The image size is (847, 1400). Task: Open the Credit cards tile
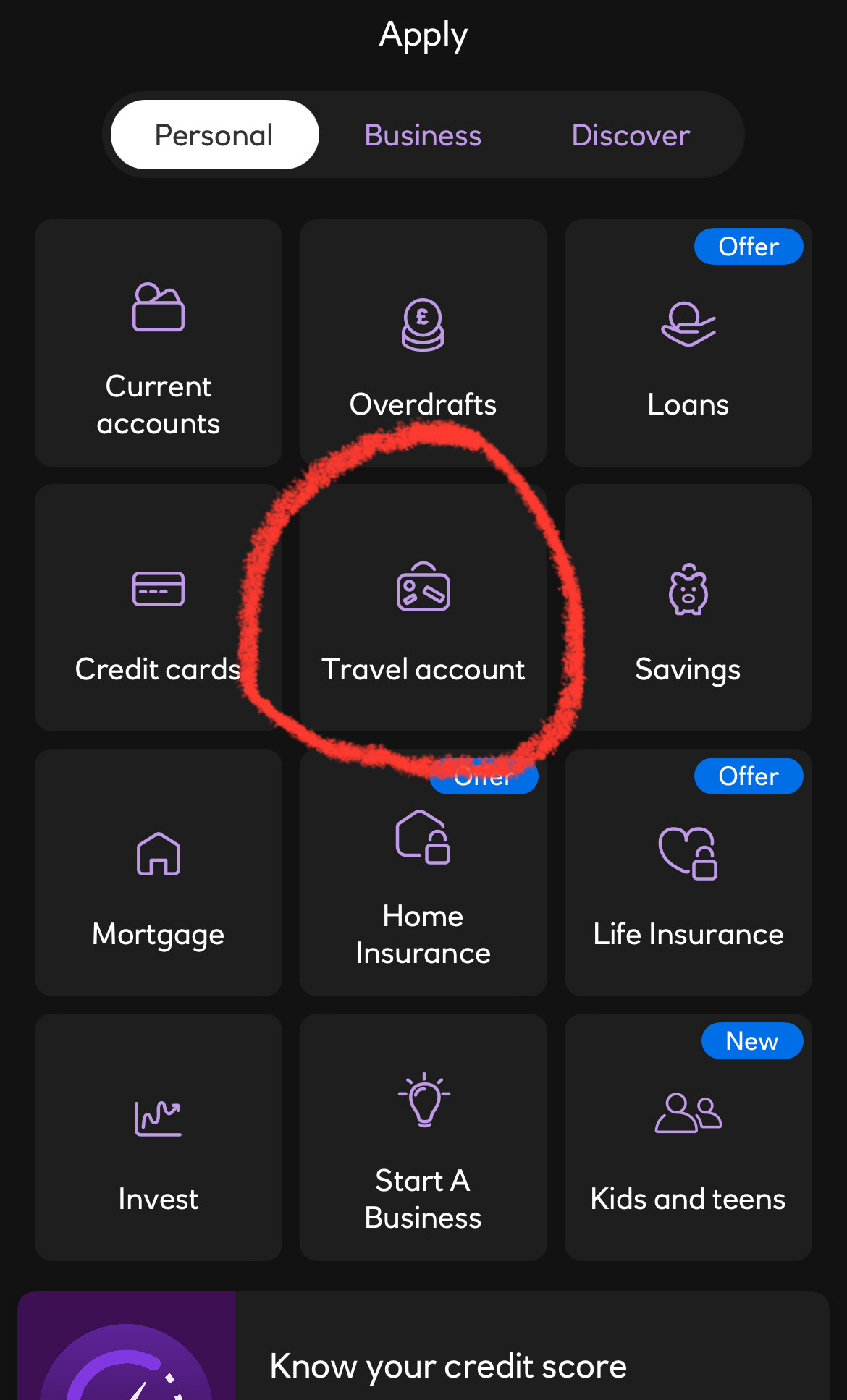(159, 608)
